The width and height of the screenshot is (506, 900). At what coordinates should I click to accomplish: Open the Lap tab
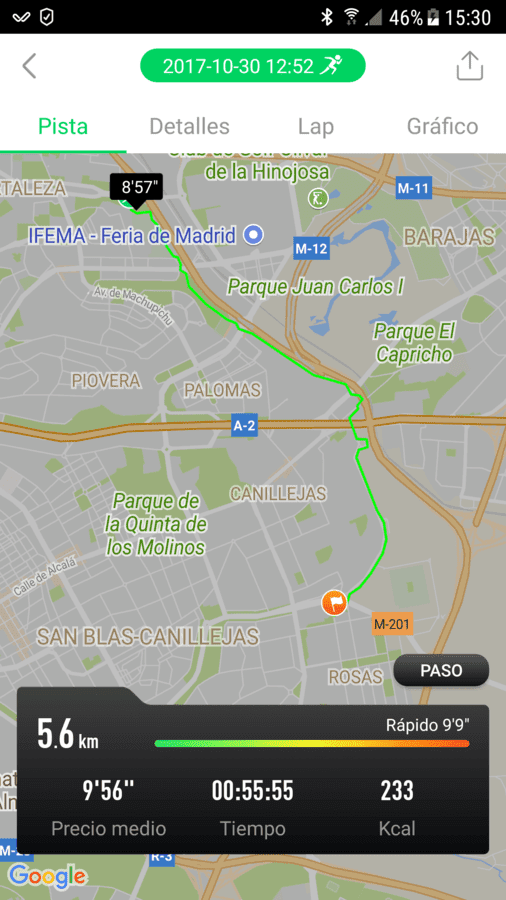pyautogui.click(x=316, y=126)
